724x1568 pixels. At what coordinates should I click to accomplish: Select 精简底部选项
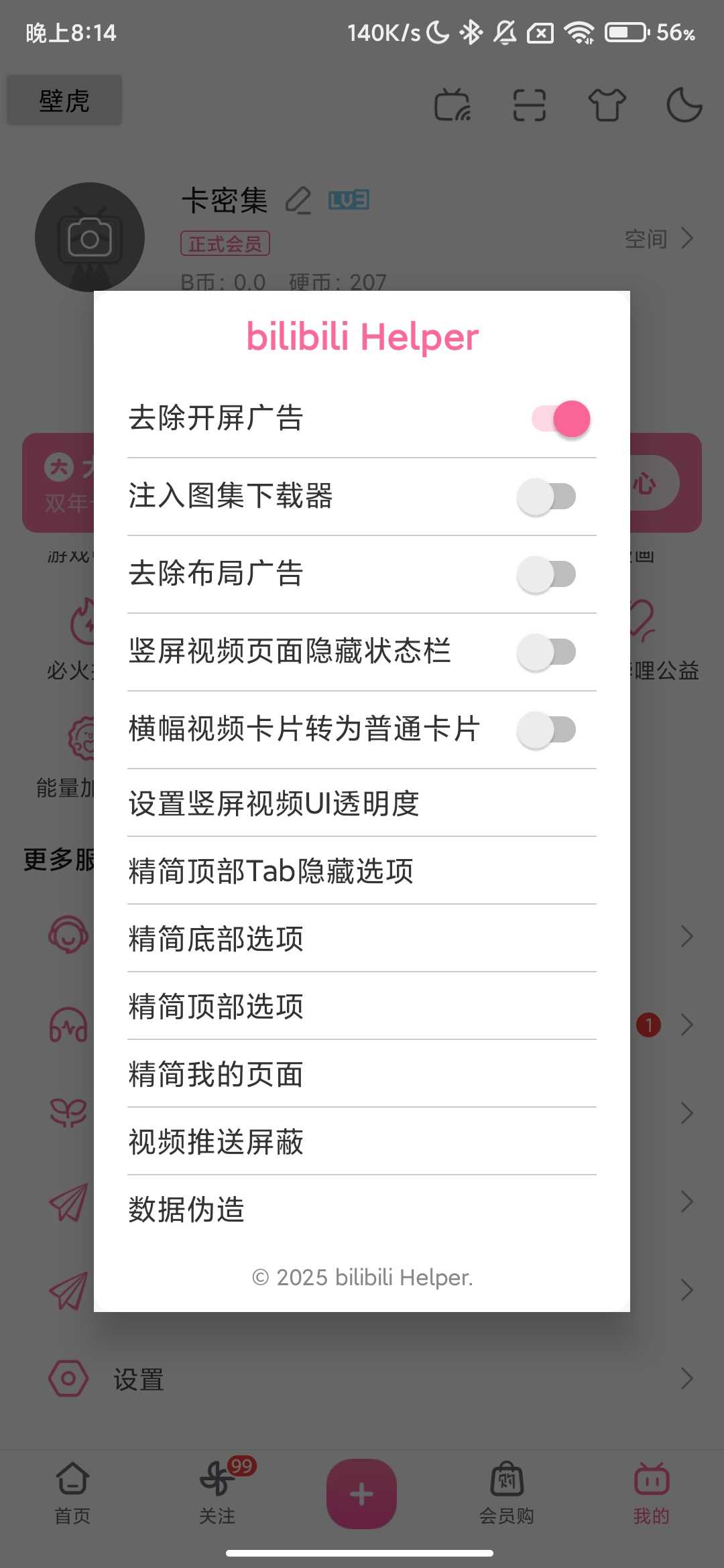pyautogui.click(x=362, y=939)
